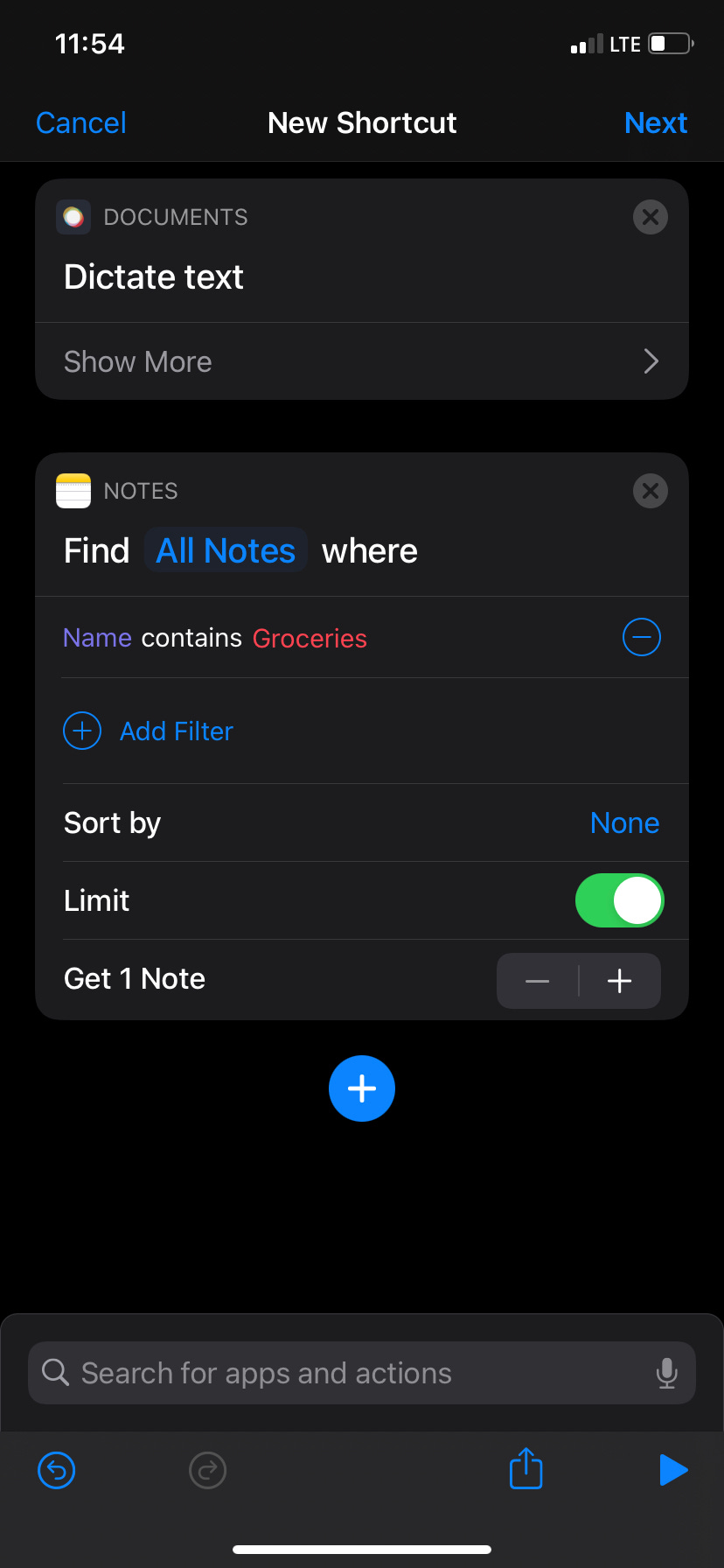This screenshot has height=1568, width=724.
Task: Change the All Notes parameter
Action: 226,551
